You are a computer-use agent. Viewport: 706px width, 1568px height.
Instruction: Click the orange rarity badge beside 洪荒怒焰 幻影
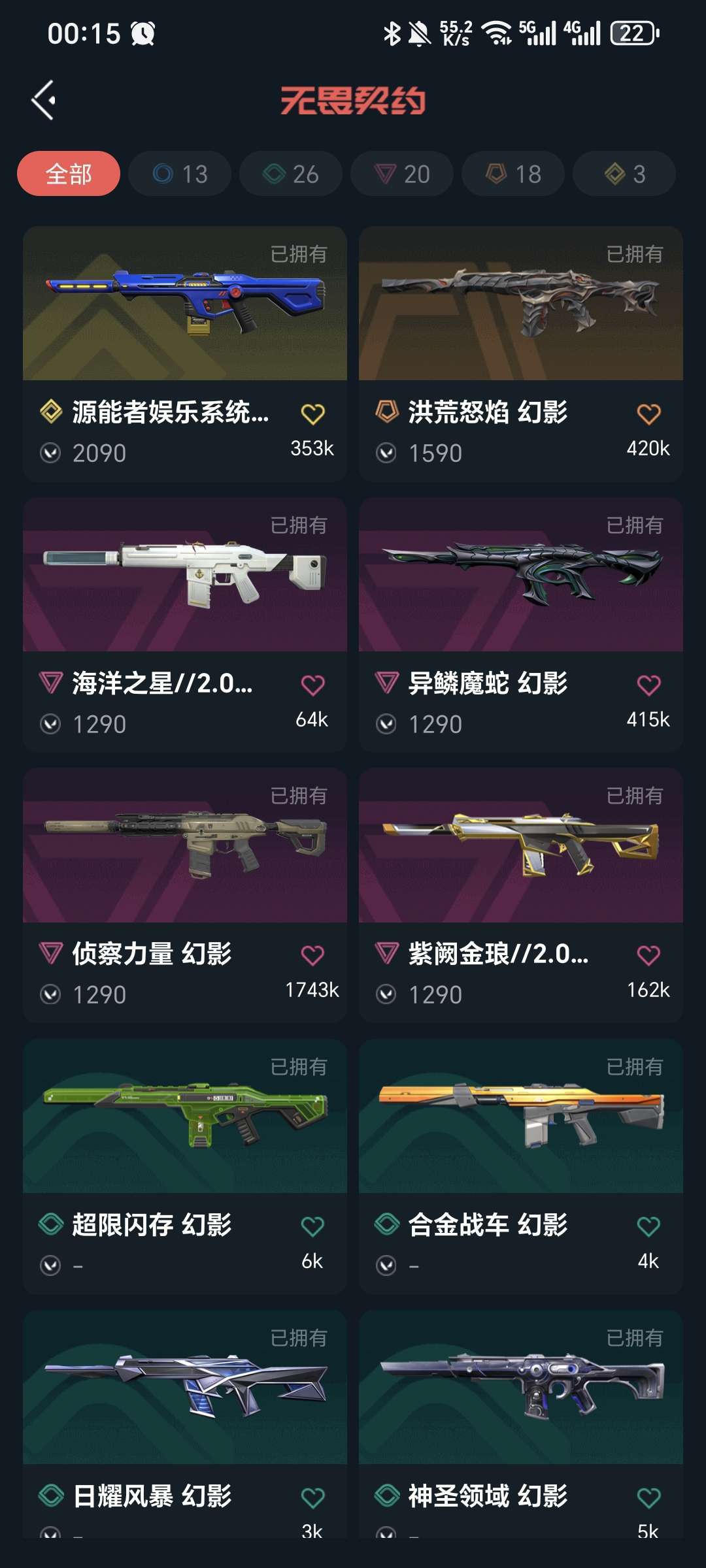pos(386,414)
